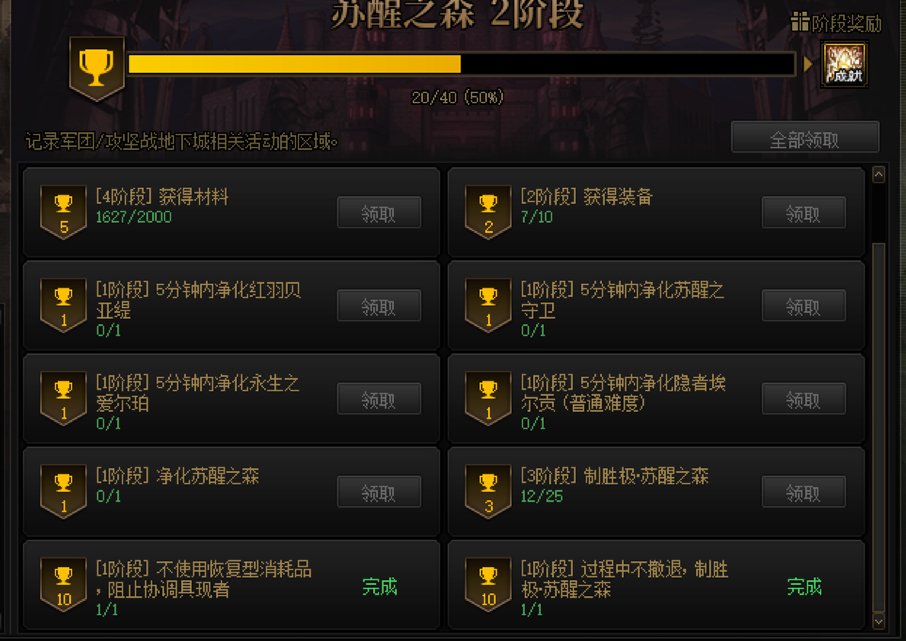Claim reward for 制胜极·苏醒之森 12/25
Screen dimensions: 906x641
803,492
